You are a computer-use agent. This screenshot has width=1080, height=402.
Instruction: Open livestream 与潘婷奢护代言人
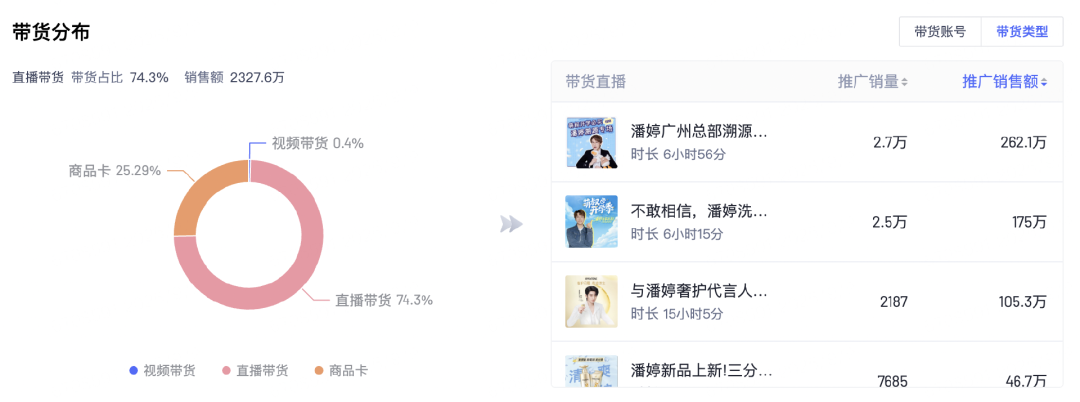click(699, 292)
